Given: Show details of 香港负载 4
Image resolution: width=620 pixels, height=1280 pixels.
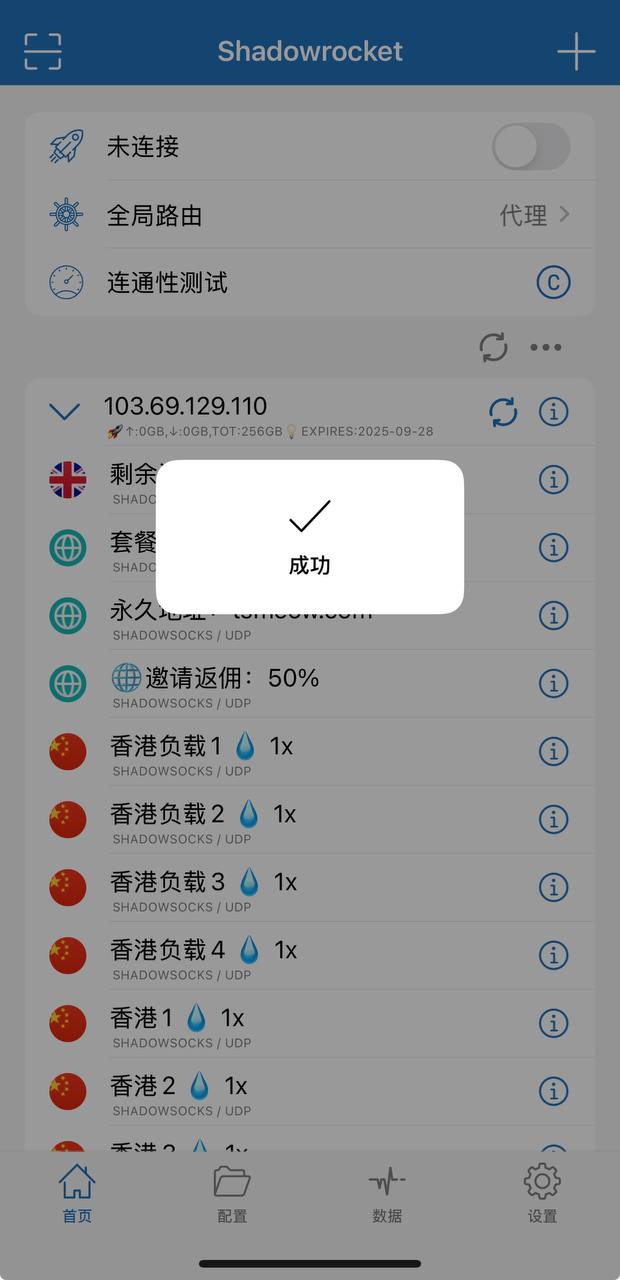Looking at the screenshot, I should click(554, 955).
